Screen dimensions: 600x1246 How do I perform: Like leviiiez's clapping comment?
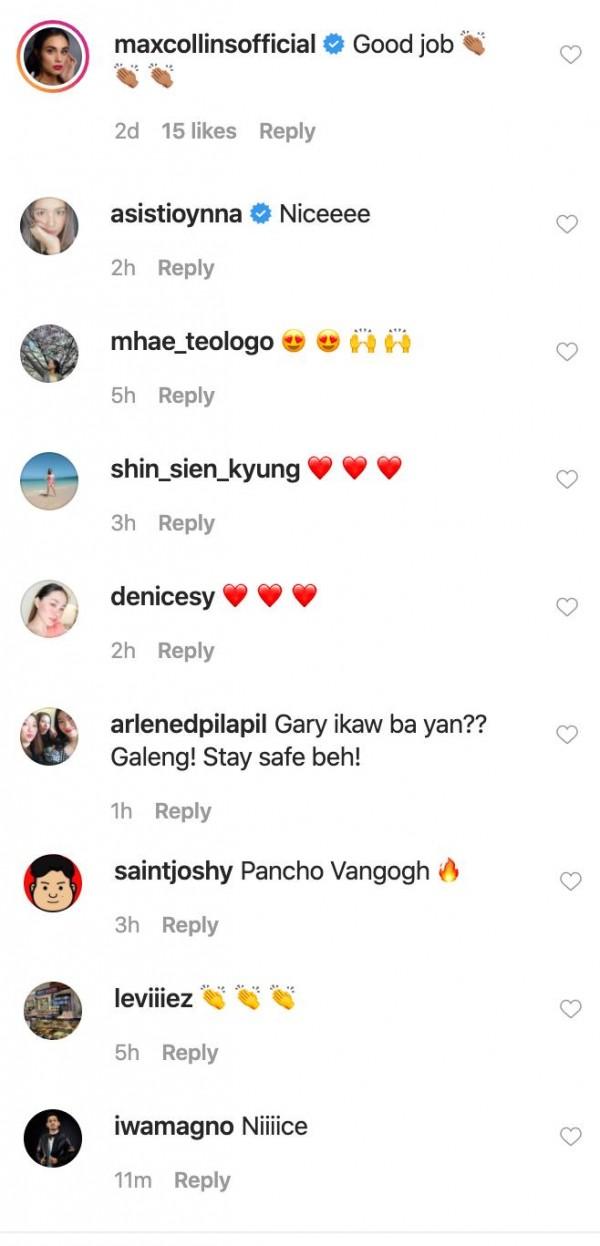tap(570, 1009)
